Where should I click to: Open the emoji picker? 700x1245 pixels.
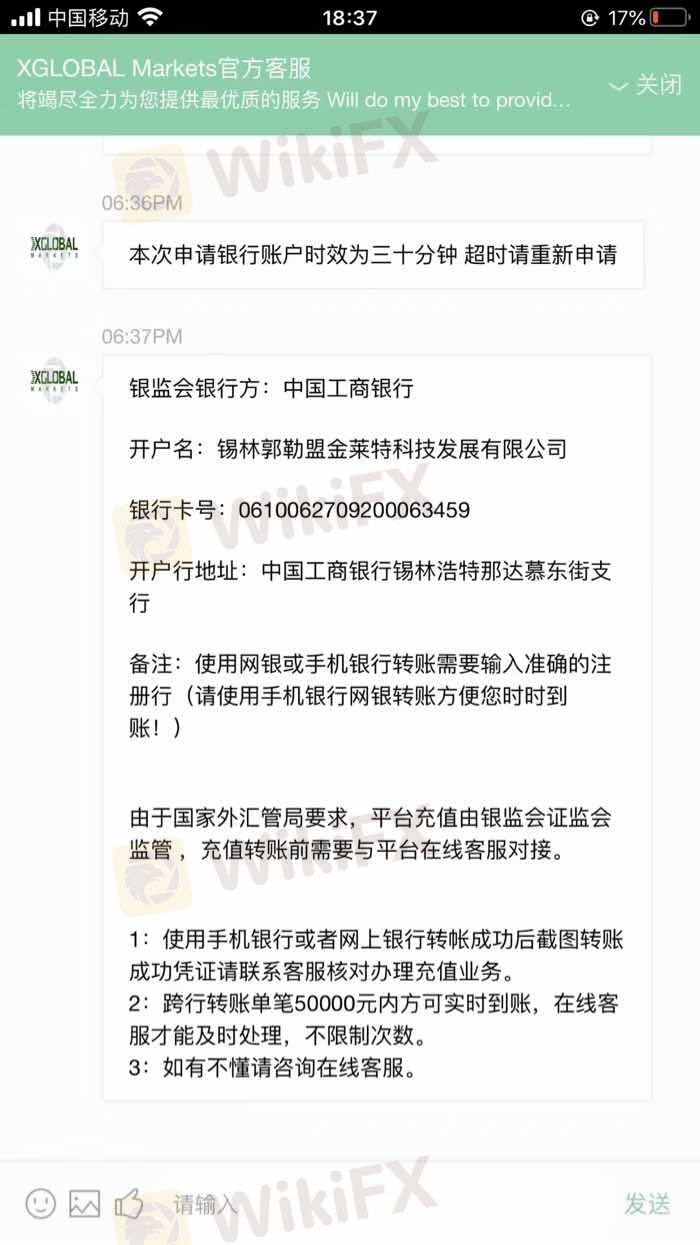(40, 1203)
